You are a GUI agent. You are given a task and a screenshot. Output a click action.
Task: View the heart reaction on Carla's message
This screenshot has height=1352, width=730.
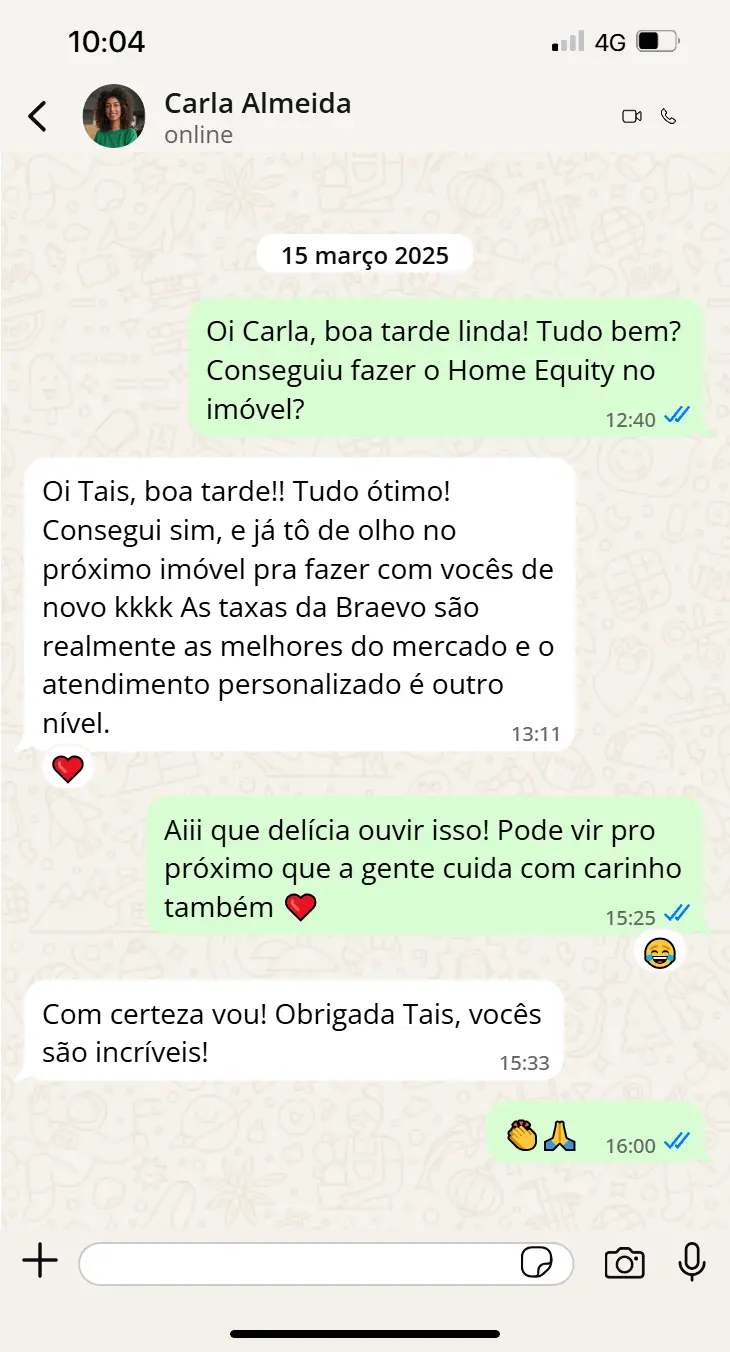(x=68, y=768)
